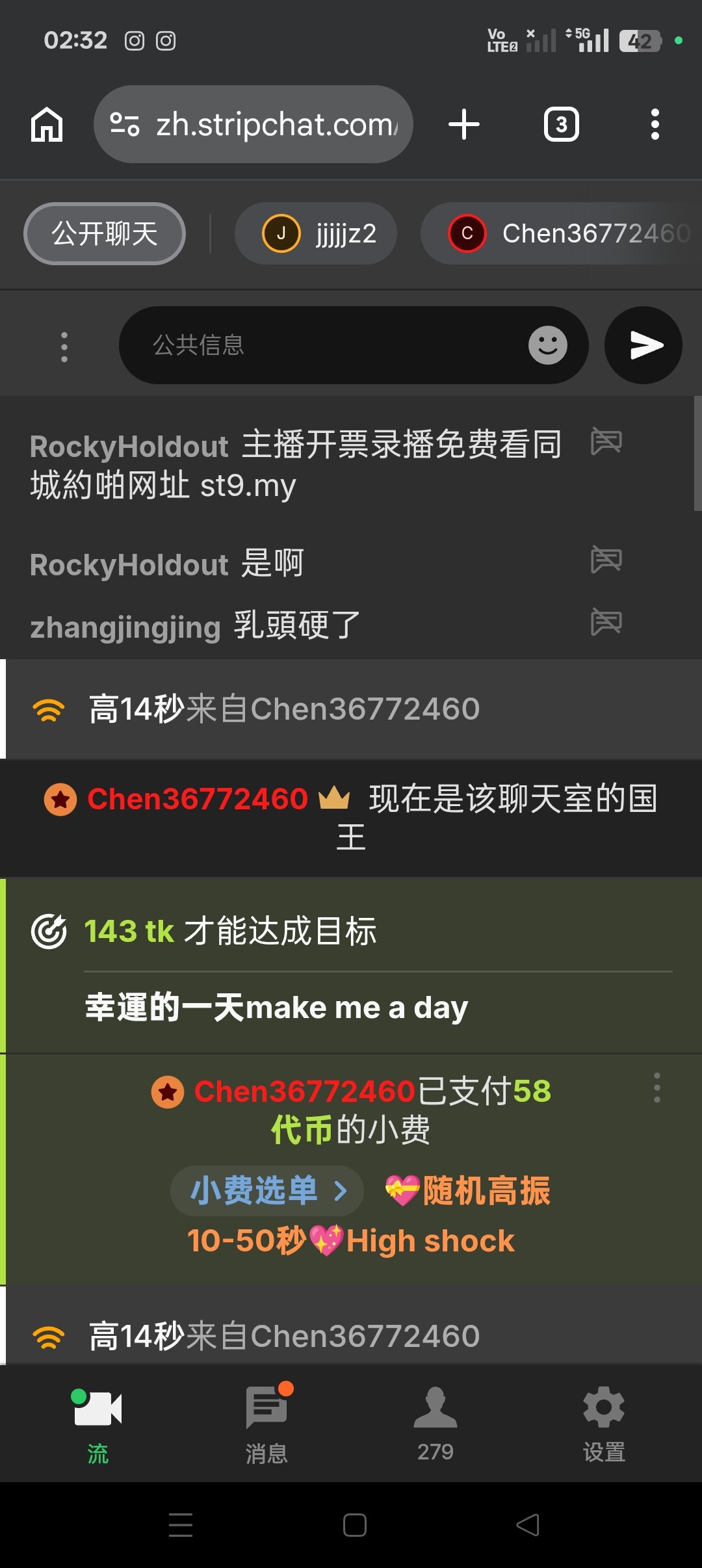Focus the 公共信息 message input
Image resolution: width=702 pixels, height=1568 pixels.
pyautogui.click(x=325, y=345)
